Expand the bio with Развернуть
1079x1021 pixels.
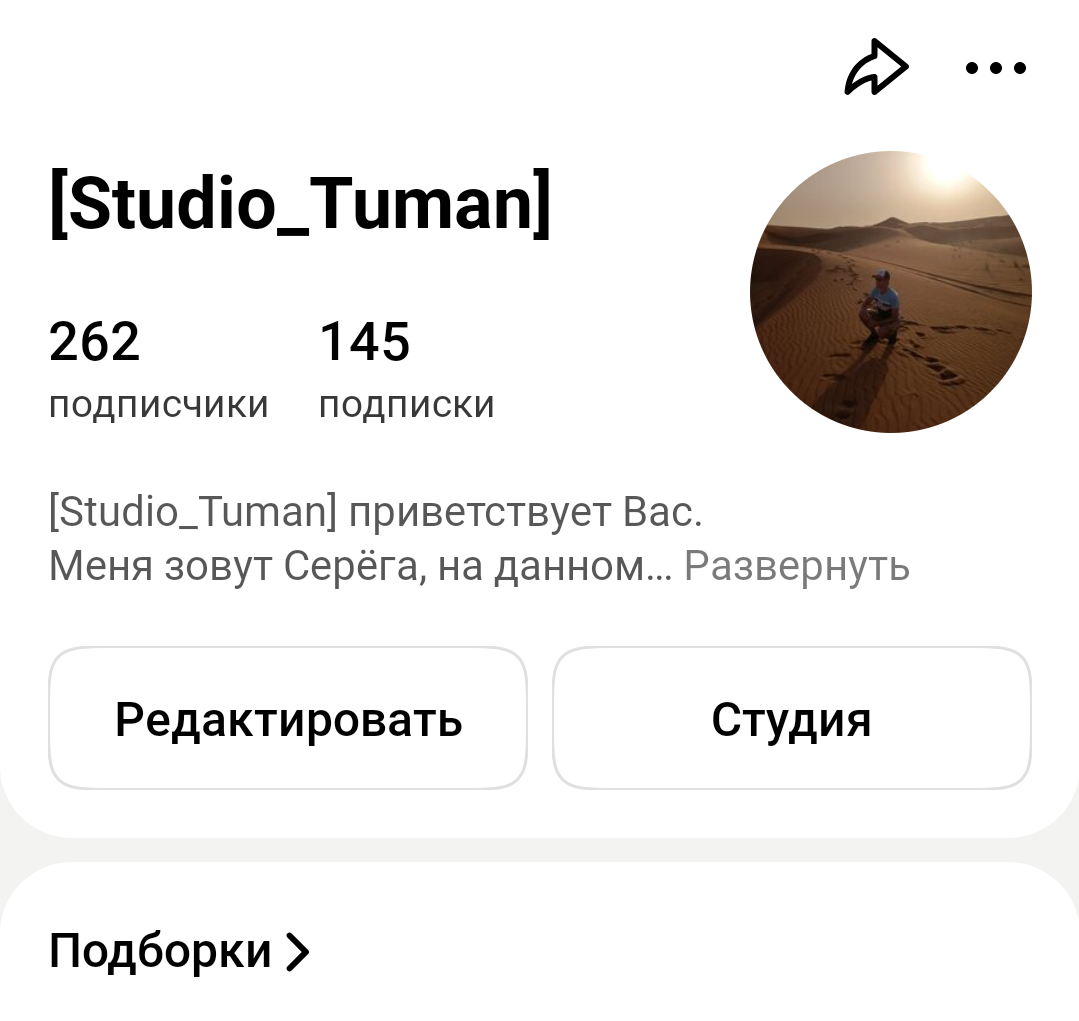pyautogui.click(x=797, y=566)
